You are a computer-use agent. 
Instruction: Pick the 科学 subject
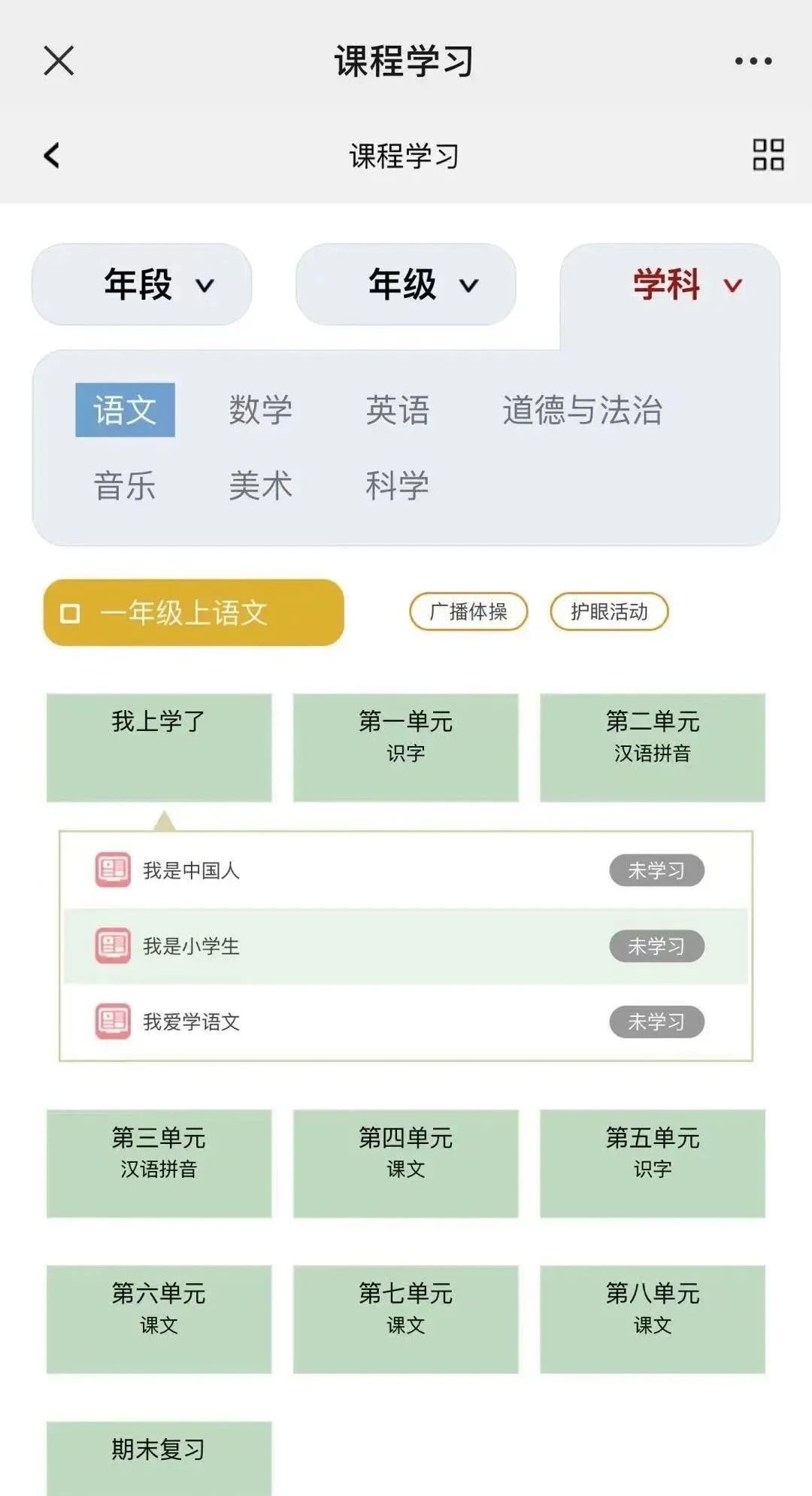[397, 485]
